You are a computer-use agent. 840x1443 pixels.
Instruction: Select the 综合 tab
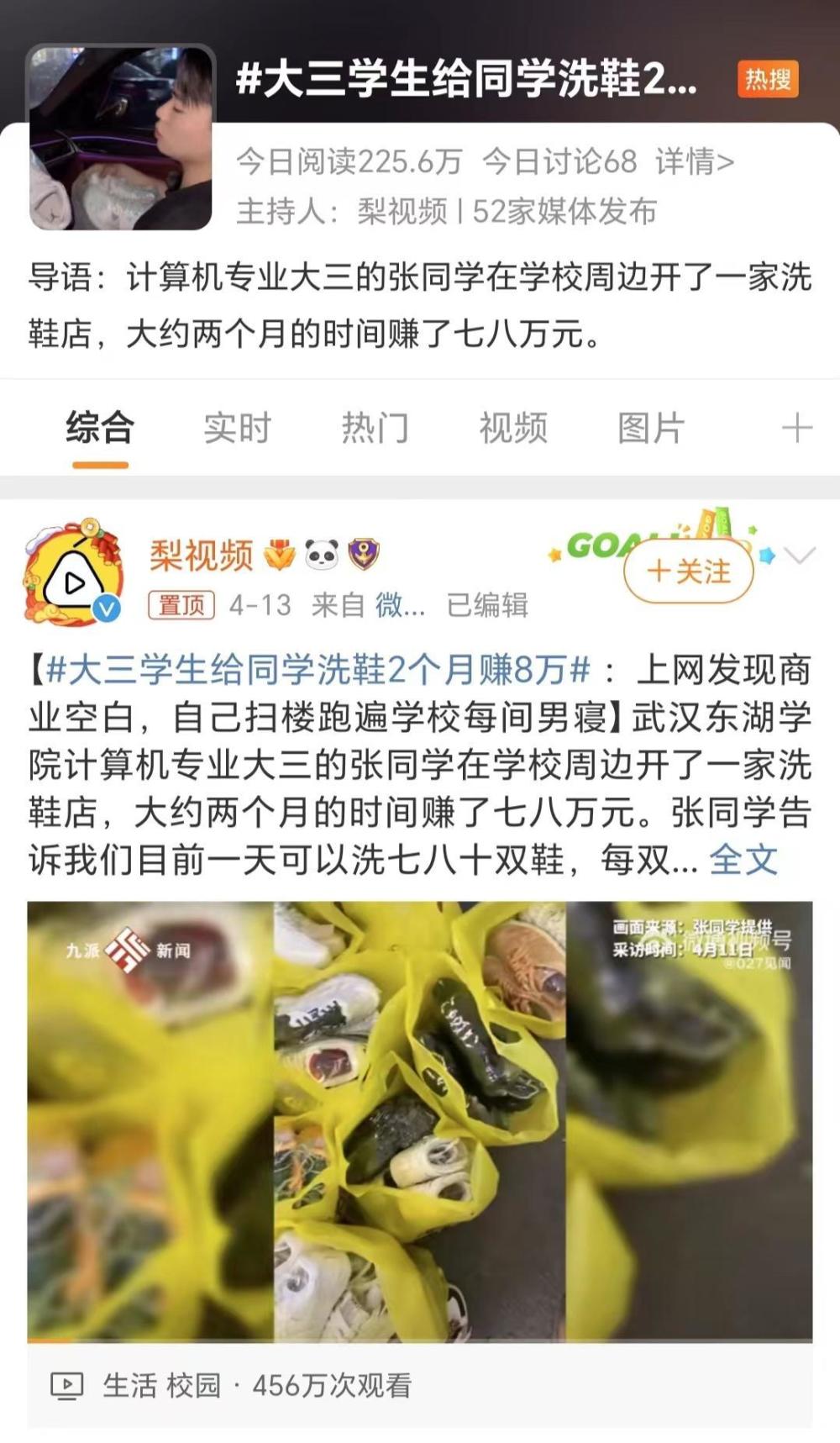click(x=100, y=428)
